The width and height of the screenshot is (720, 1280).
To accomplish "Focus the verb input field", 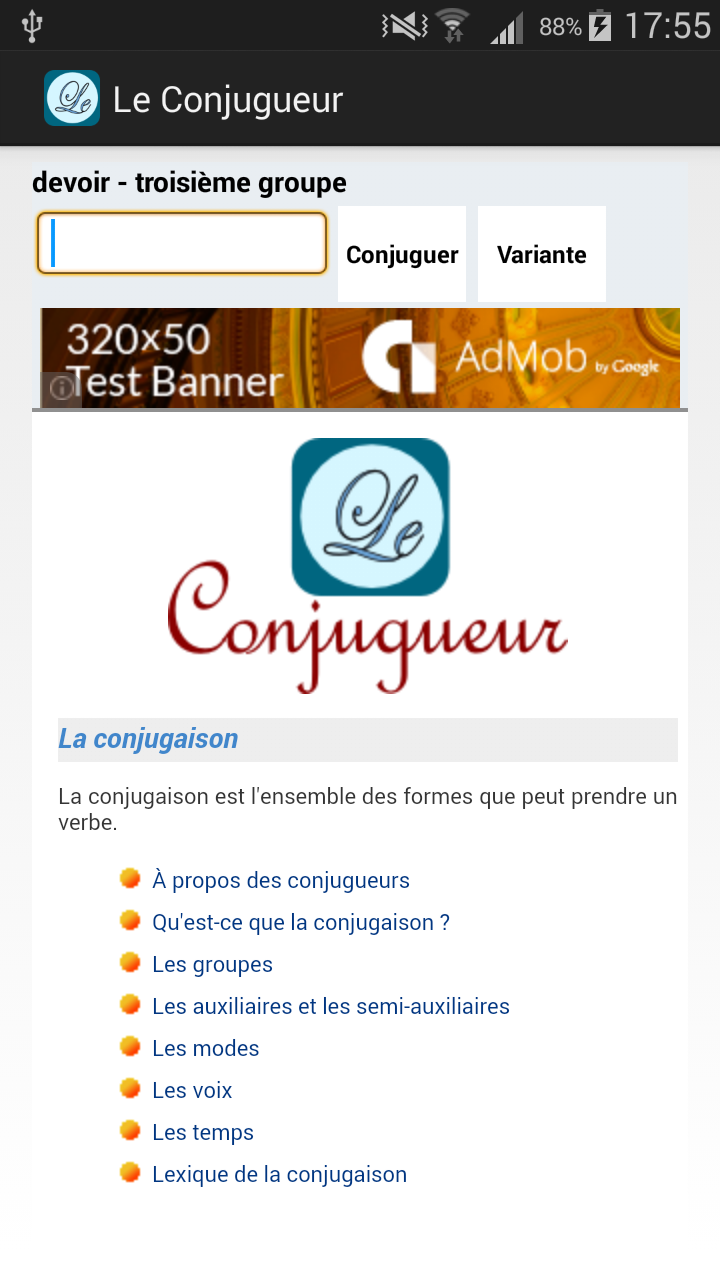I will (182, 243).
